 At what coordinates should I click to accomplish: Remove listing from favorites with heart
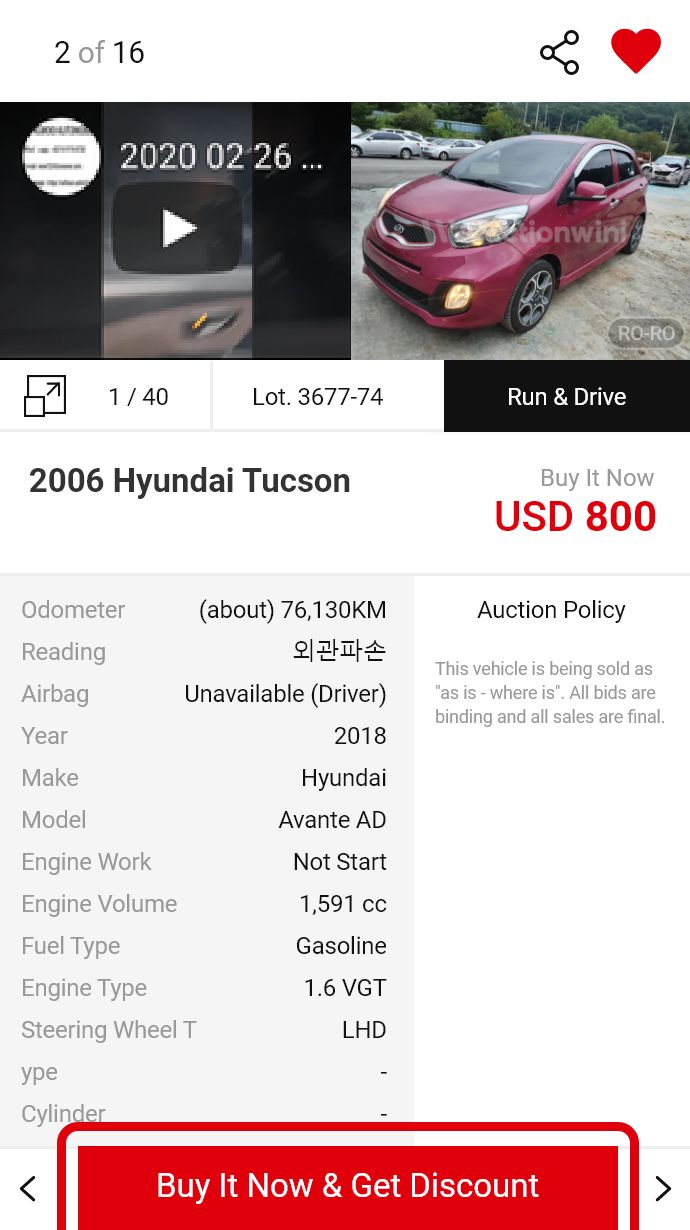coord(636,52)
